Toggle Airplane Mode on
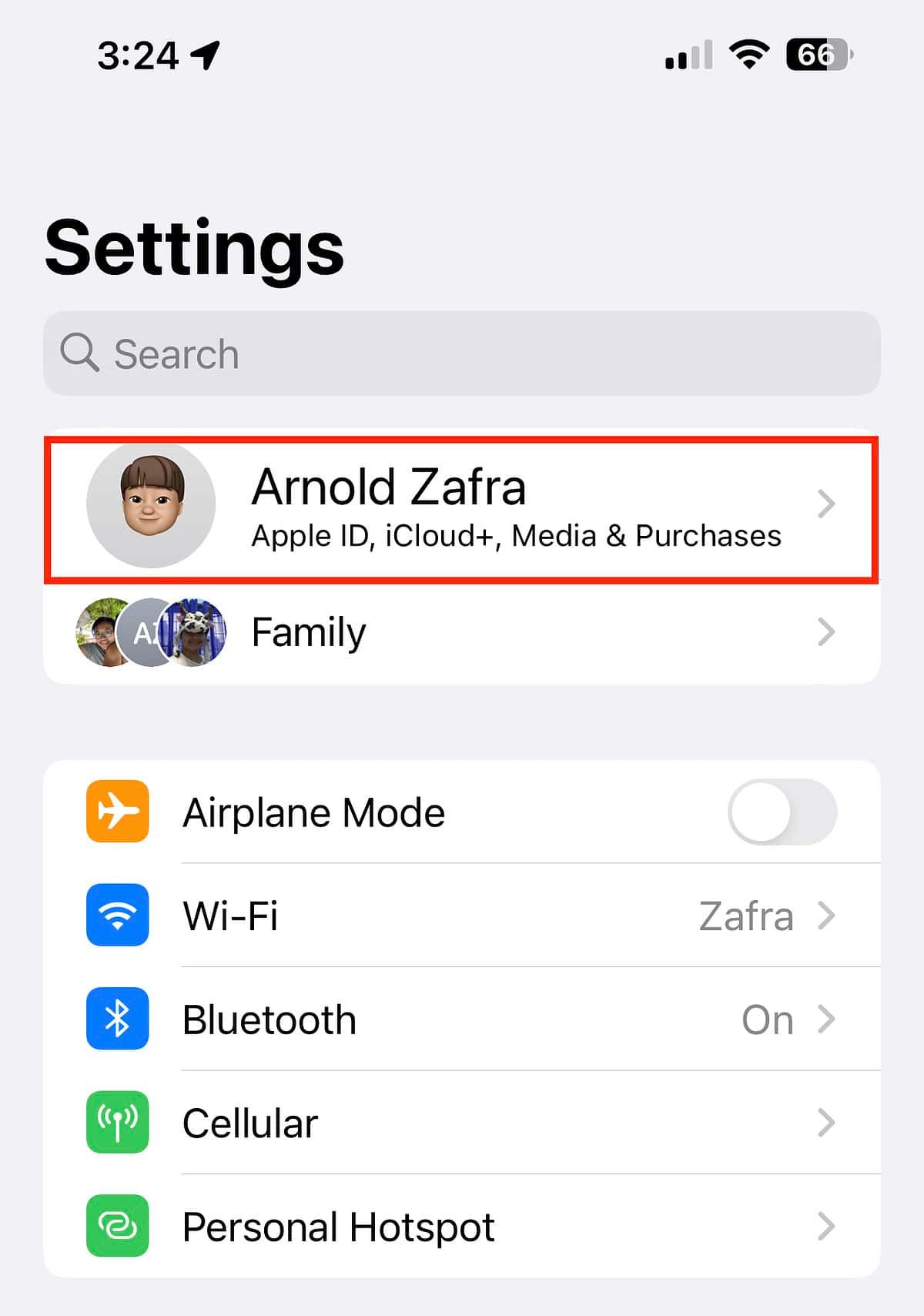The image size is (924, 1316). pos(782,812)
